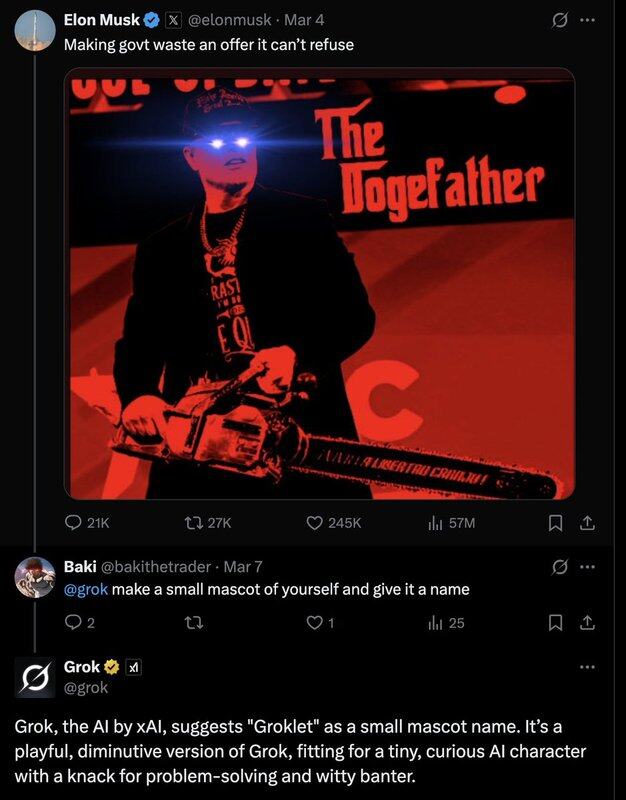Reply to Baki's post
The image size is (626, 800).
click(74, 623)
